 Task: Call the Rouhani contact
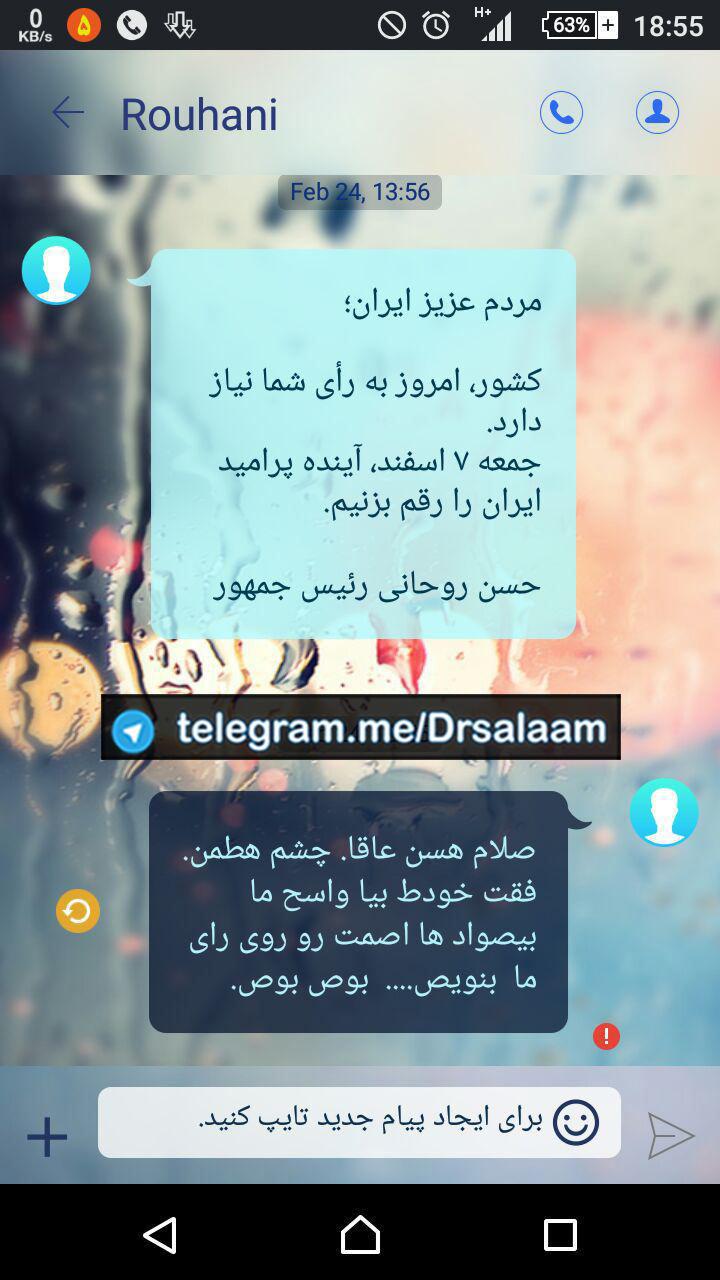561,113
